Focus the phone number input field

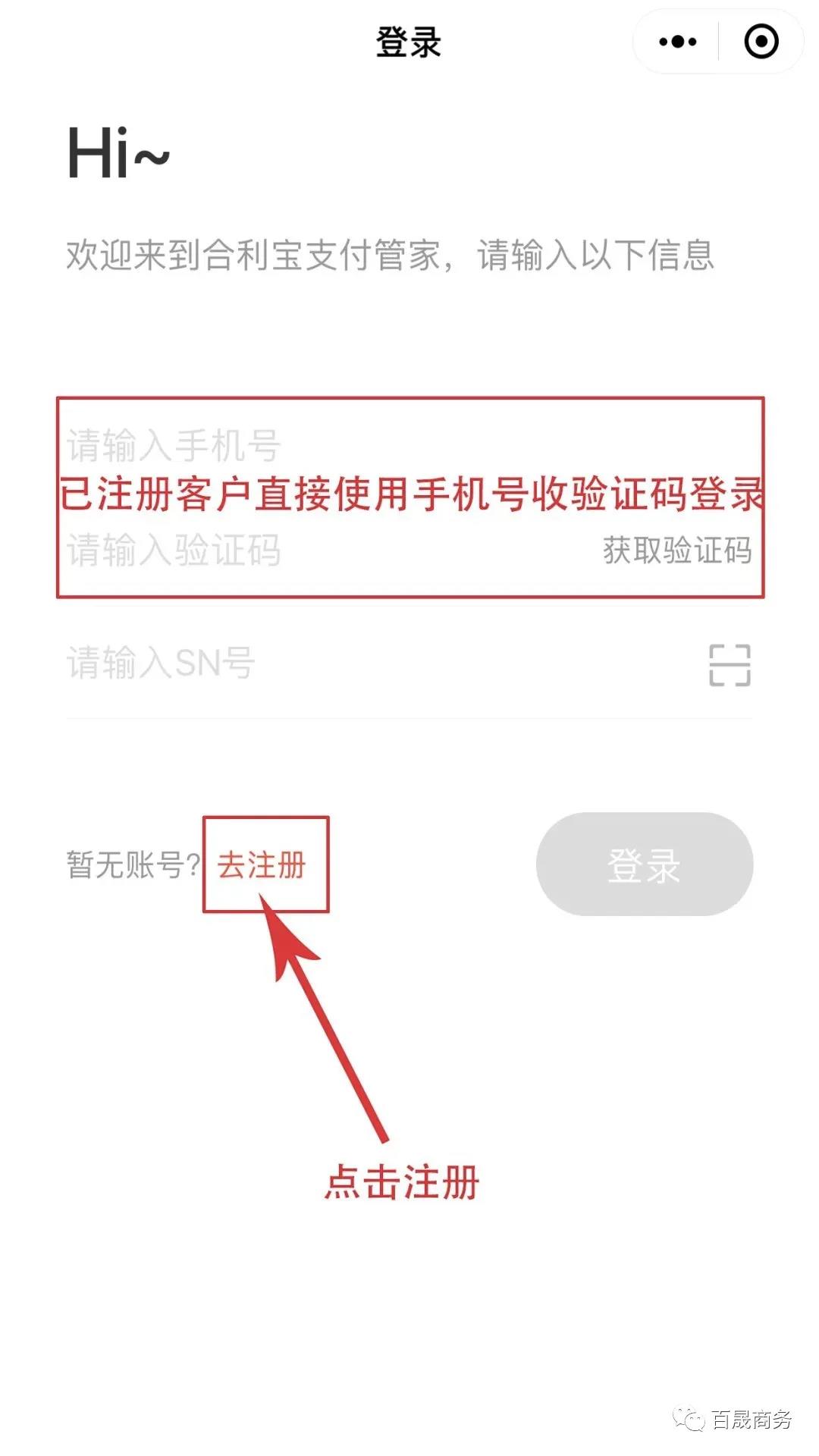coord(303,445)
